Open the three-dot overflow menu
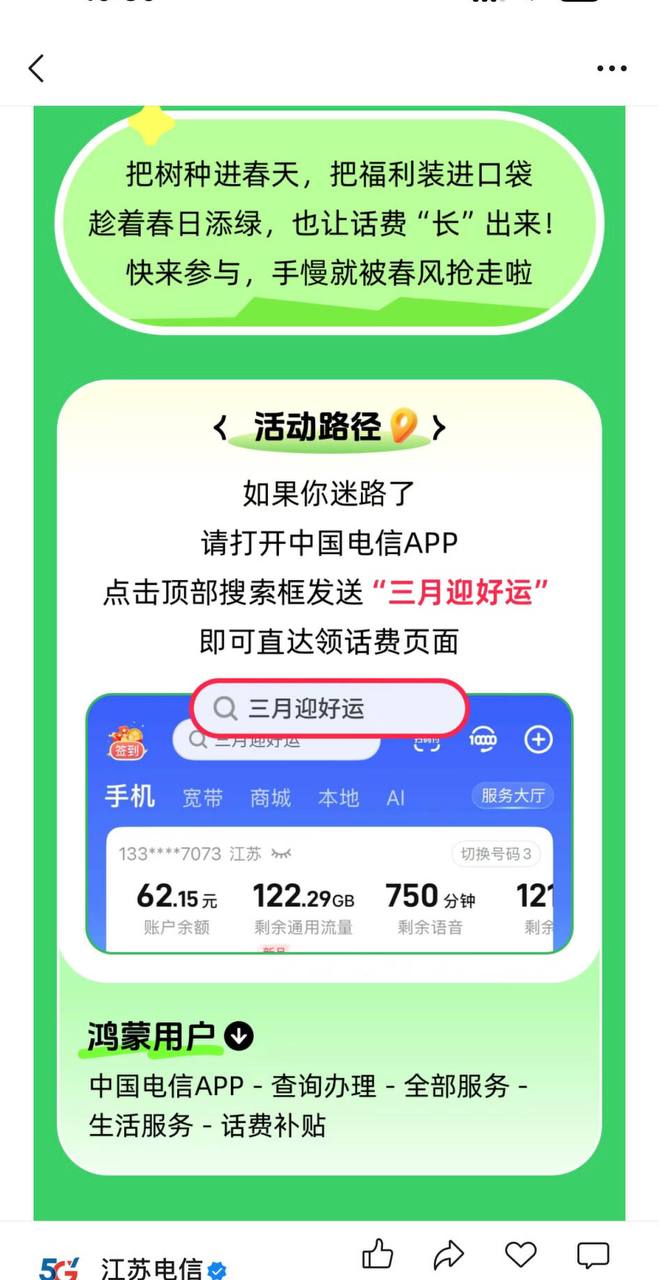 click(x=611, y=68)
